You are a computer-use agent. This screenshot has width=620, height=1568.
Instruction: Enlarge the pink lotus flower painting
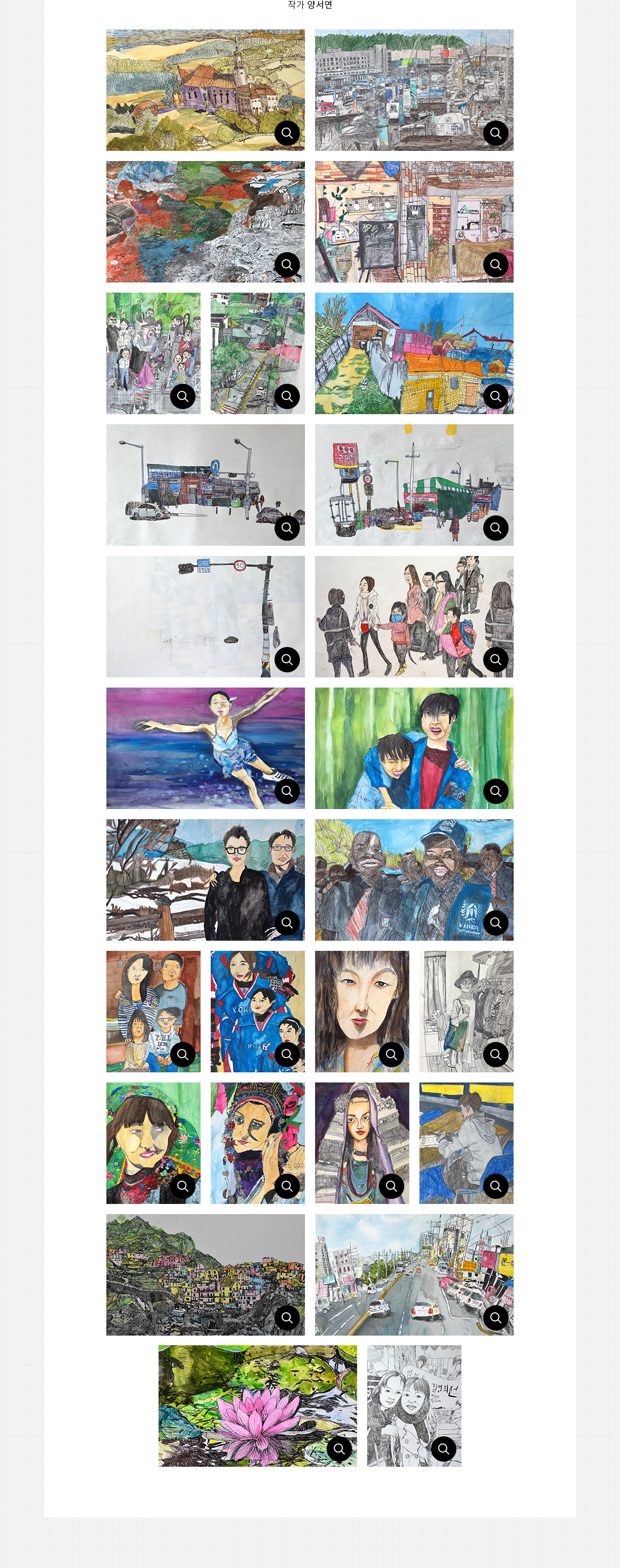point(339,1450)
